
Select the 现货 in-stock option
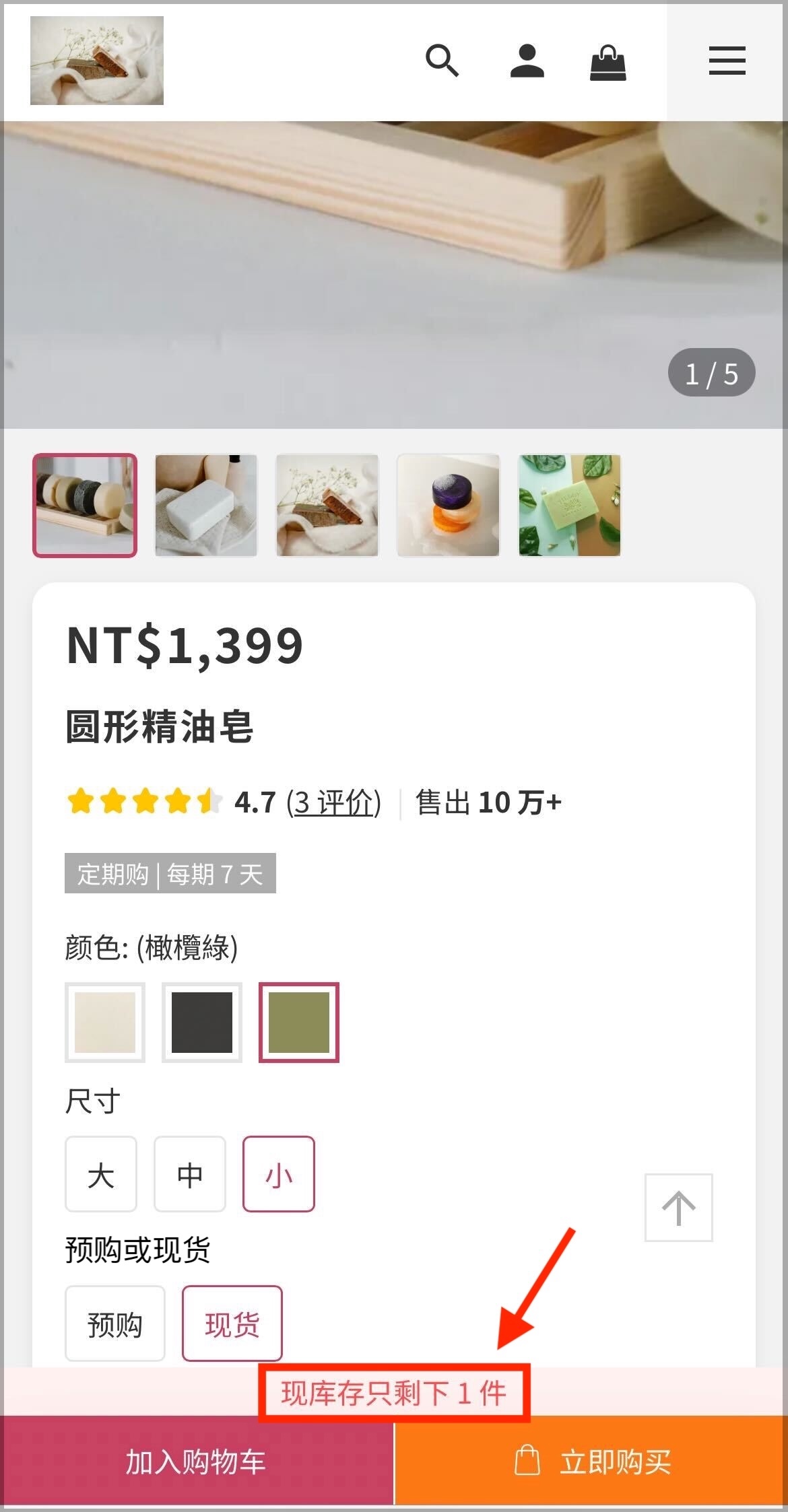[232, 1324]
